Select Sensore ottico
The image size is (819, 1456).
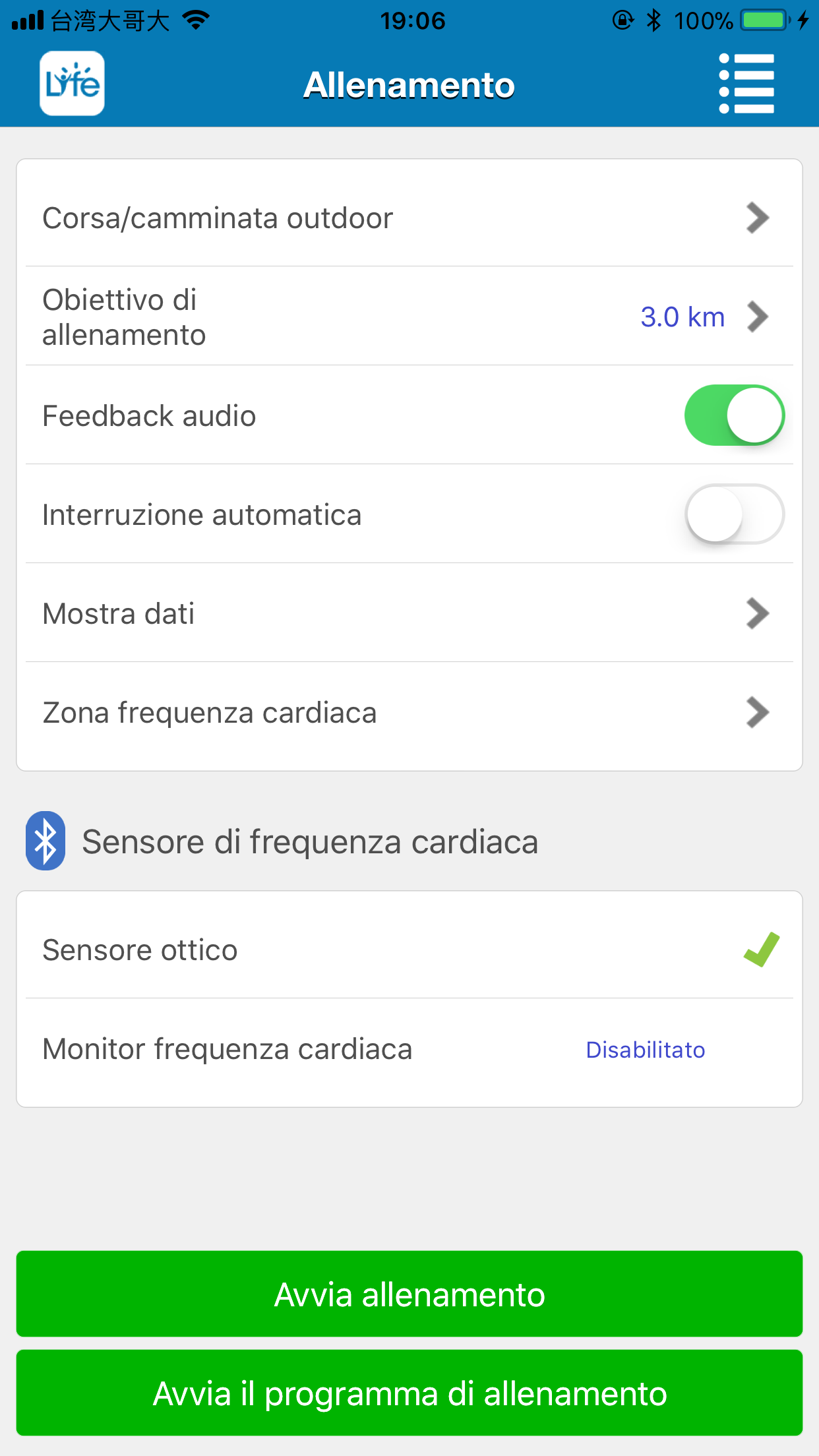click(409, 950)
